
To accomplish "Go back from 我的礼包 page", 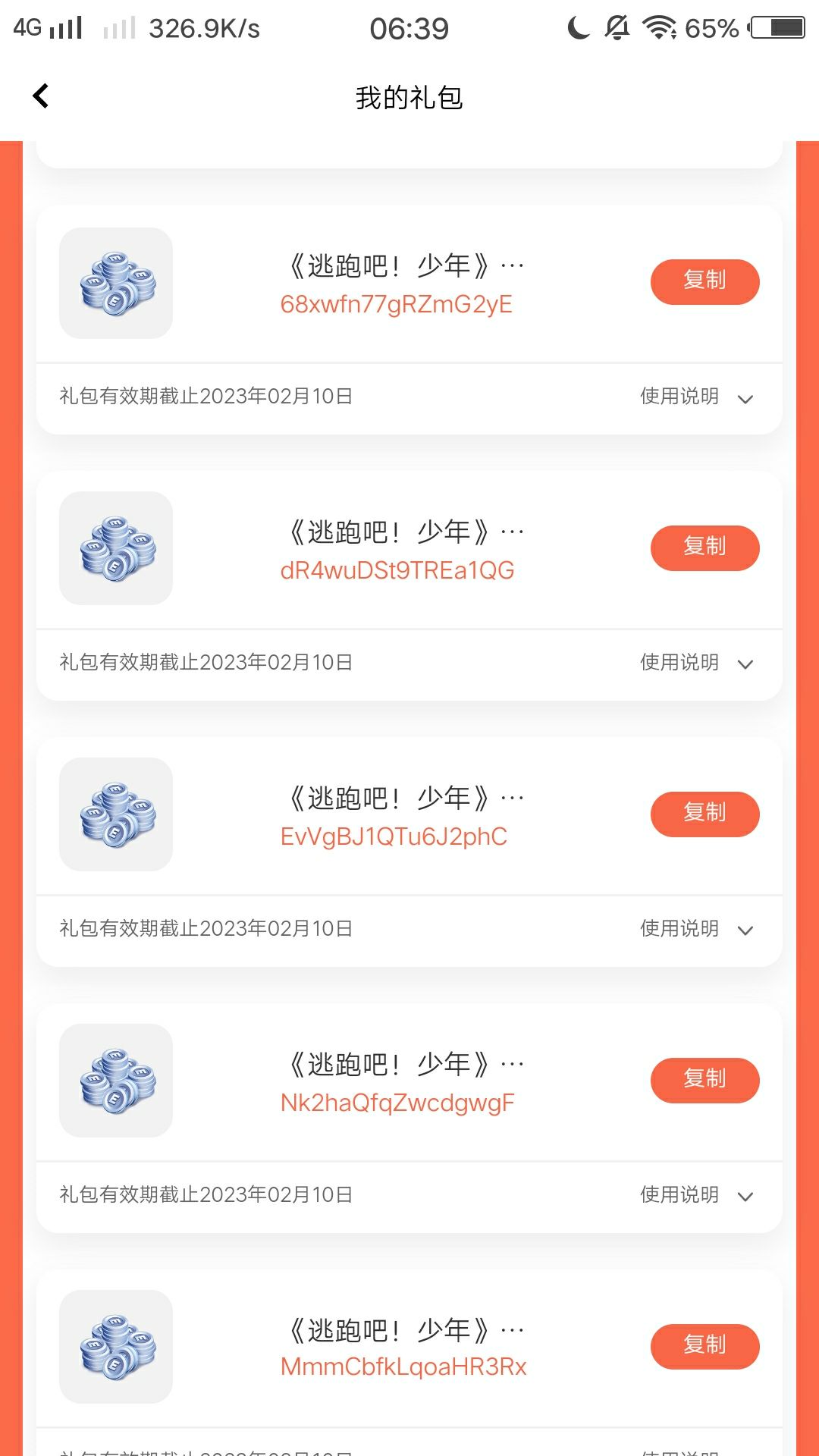I will coord(41,96).
